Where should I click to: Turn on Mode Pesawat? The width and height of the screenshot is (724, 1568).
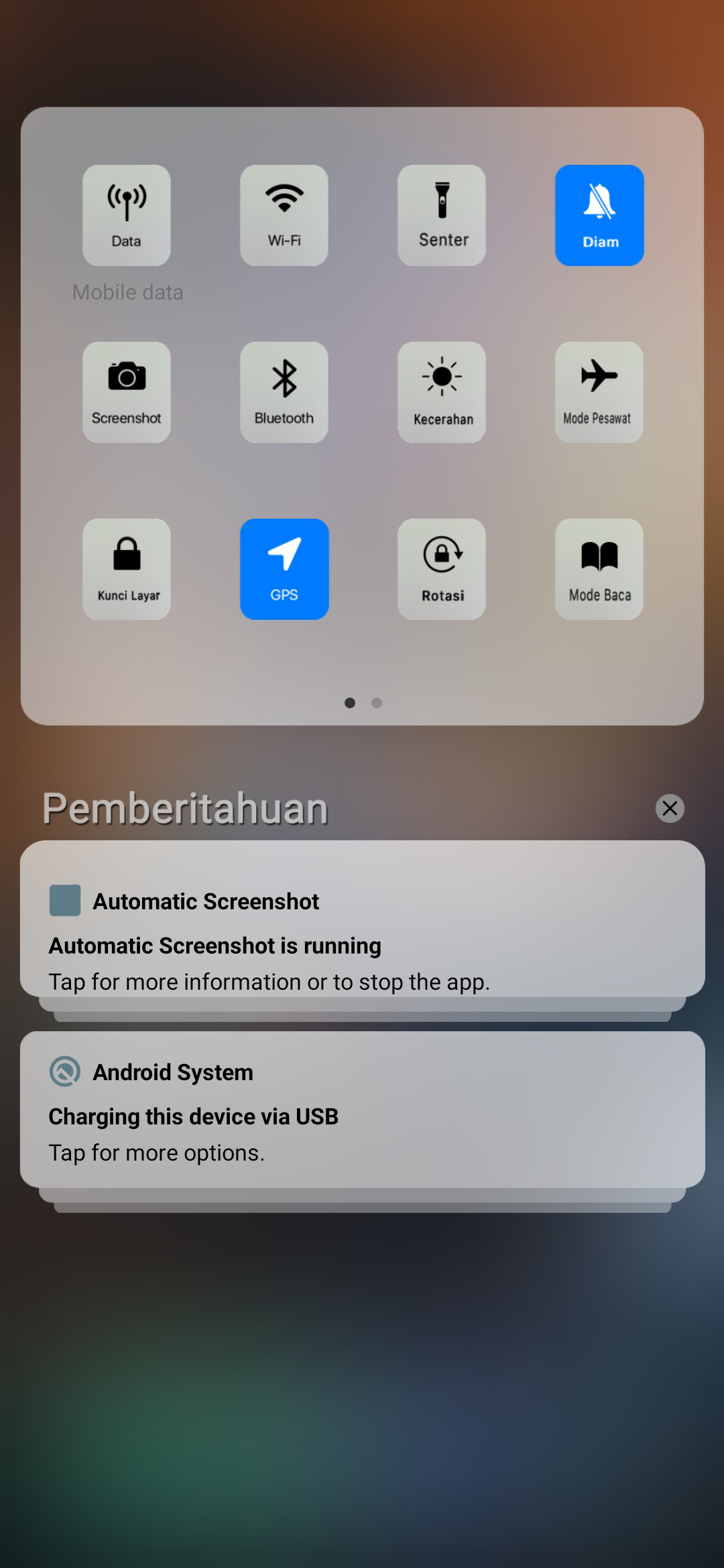click(x=599, y=392)
